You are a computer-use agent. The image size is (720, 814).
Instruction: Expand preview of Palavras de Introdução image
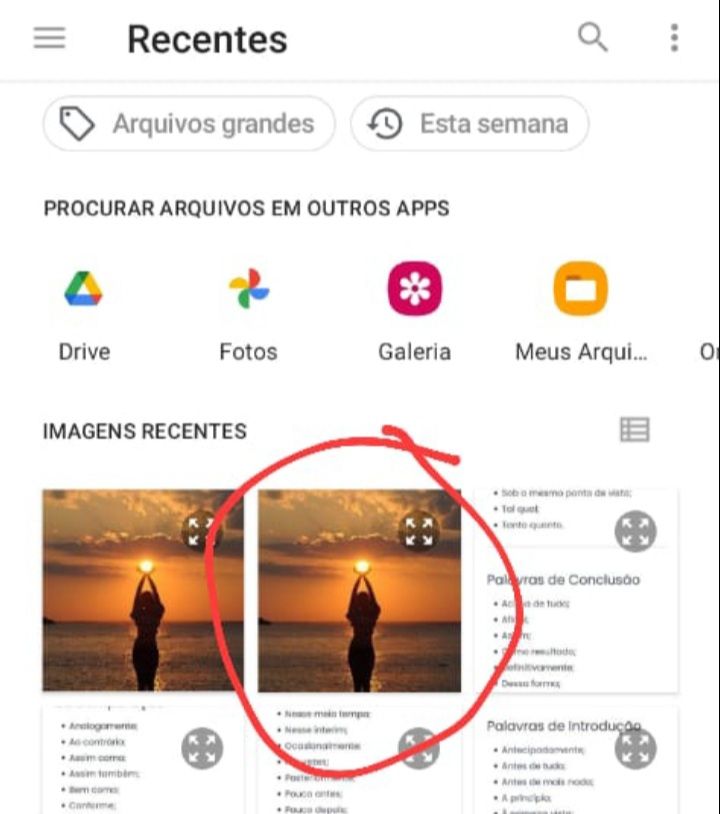(x=635, y=748)
